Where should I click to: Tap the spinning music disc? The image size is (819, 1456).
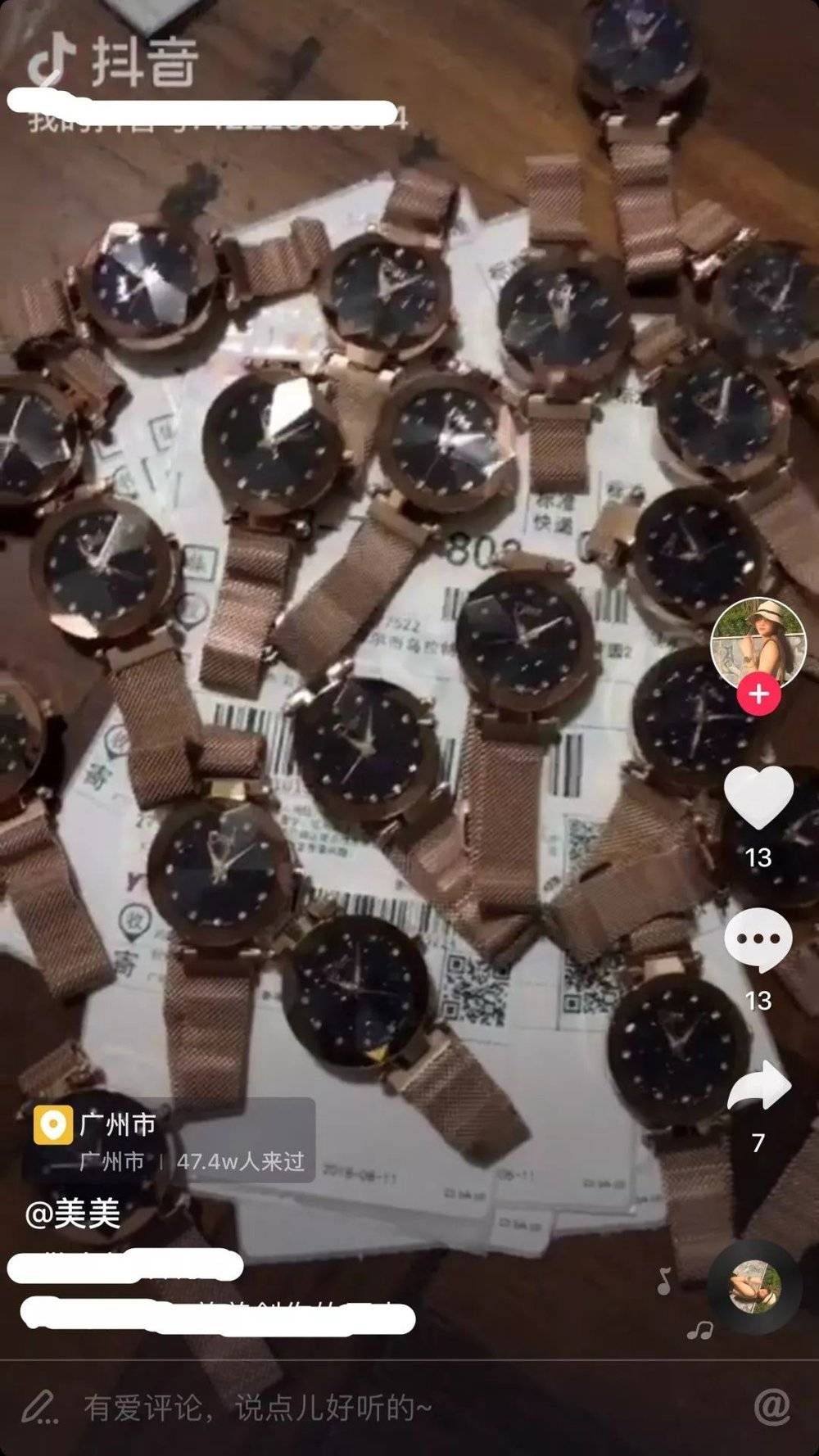[x=754, y=1286]
